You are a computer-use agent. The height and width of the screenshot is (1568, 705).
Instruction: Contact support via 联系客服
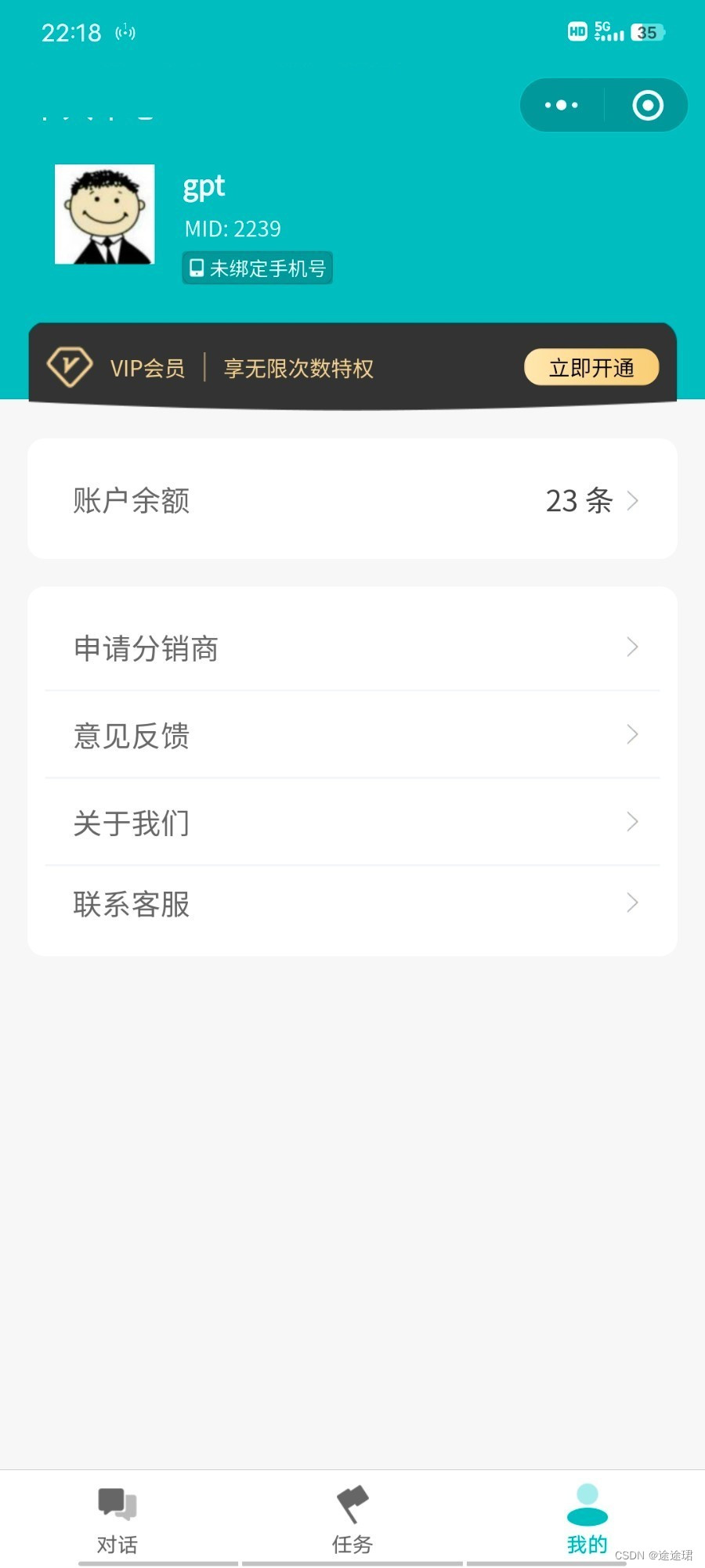(352, 903)
